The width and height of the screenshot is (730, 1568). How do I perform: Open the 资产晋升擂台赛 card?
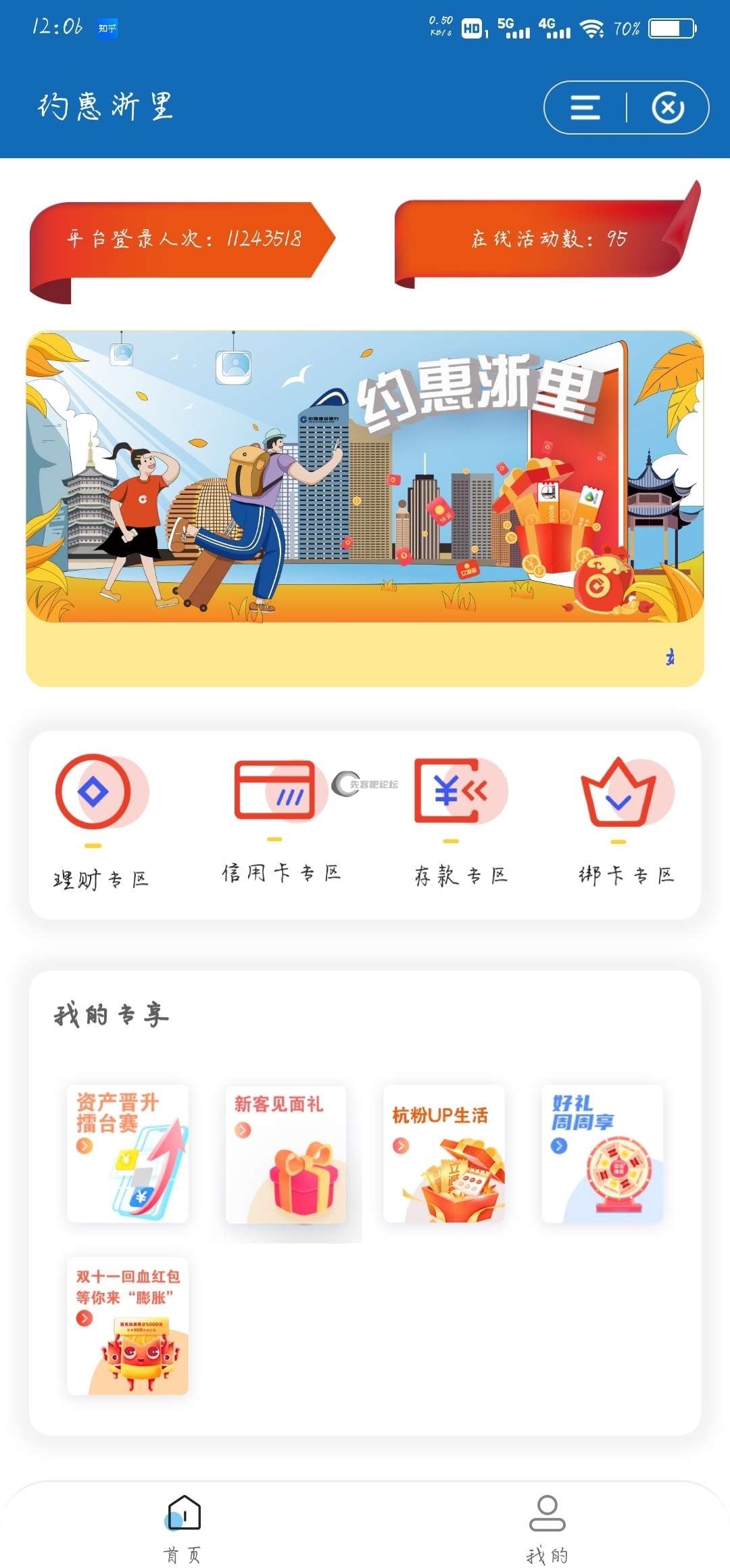pyautogui.click(x=128, y=1154)
